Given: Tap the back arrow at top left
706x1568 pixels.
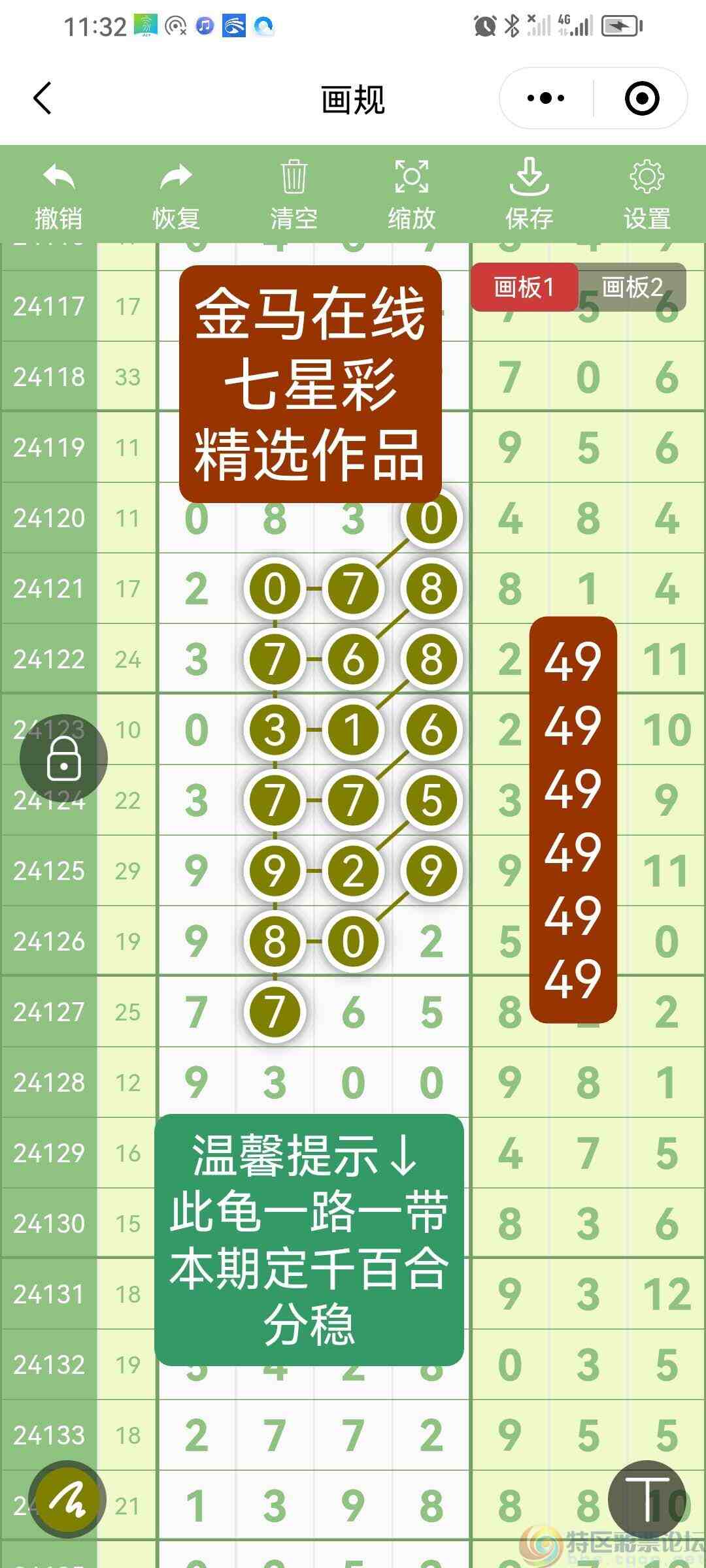Looking at the screenshot, I should pos(42,98).
